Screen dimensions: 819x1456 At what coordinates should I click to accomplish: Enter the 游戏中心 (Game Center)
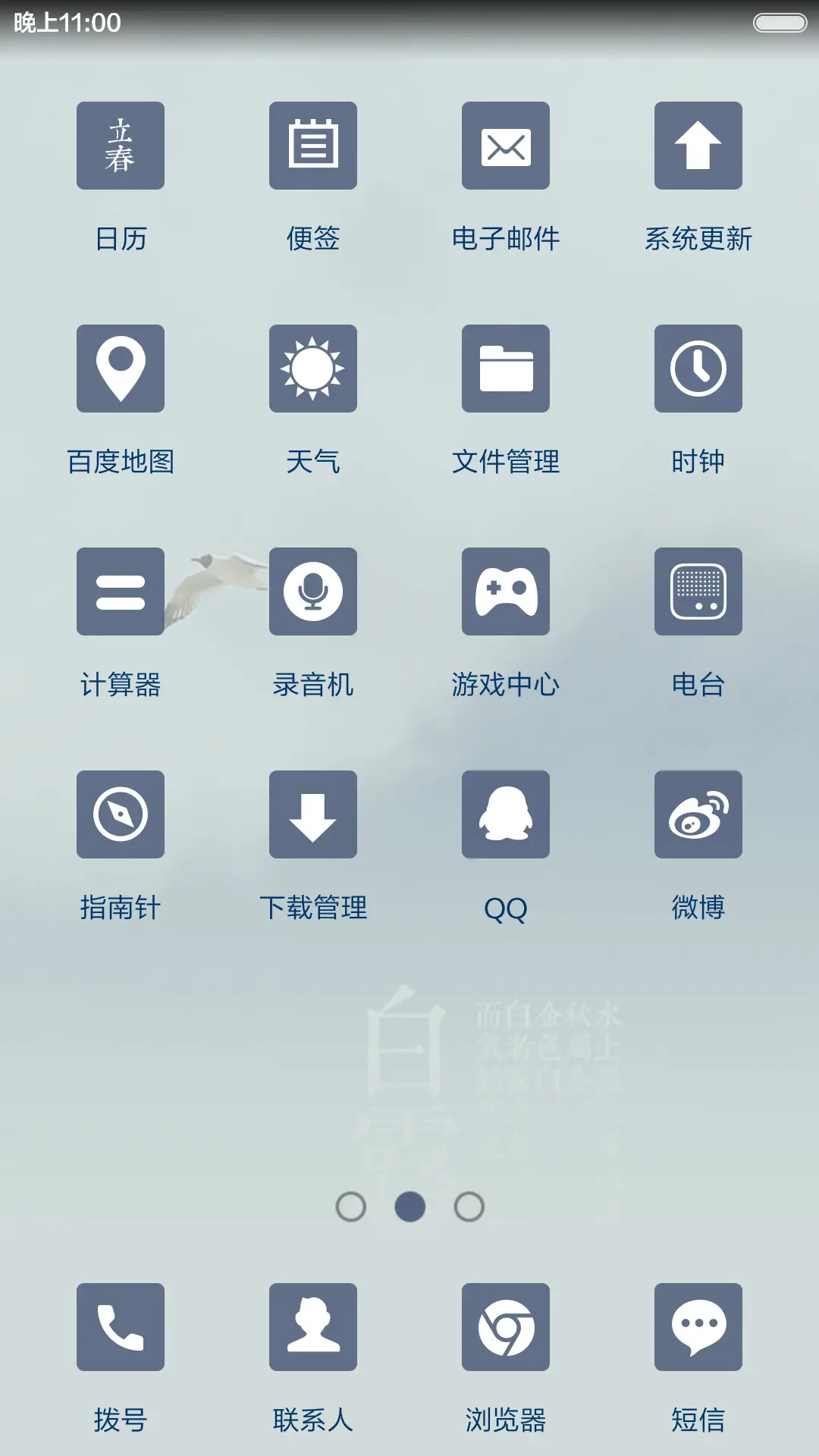tap(505, 592)
